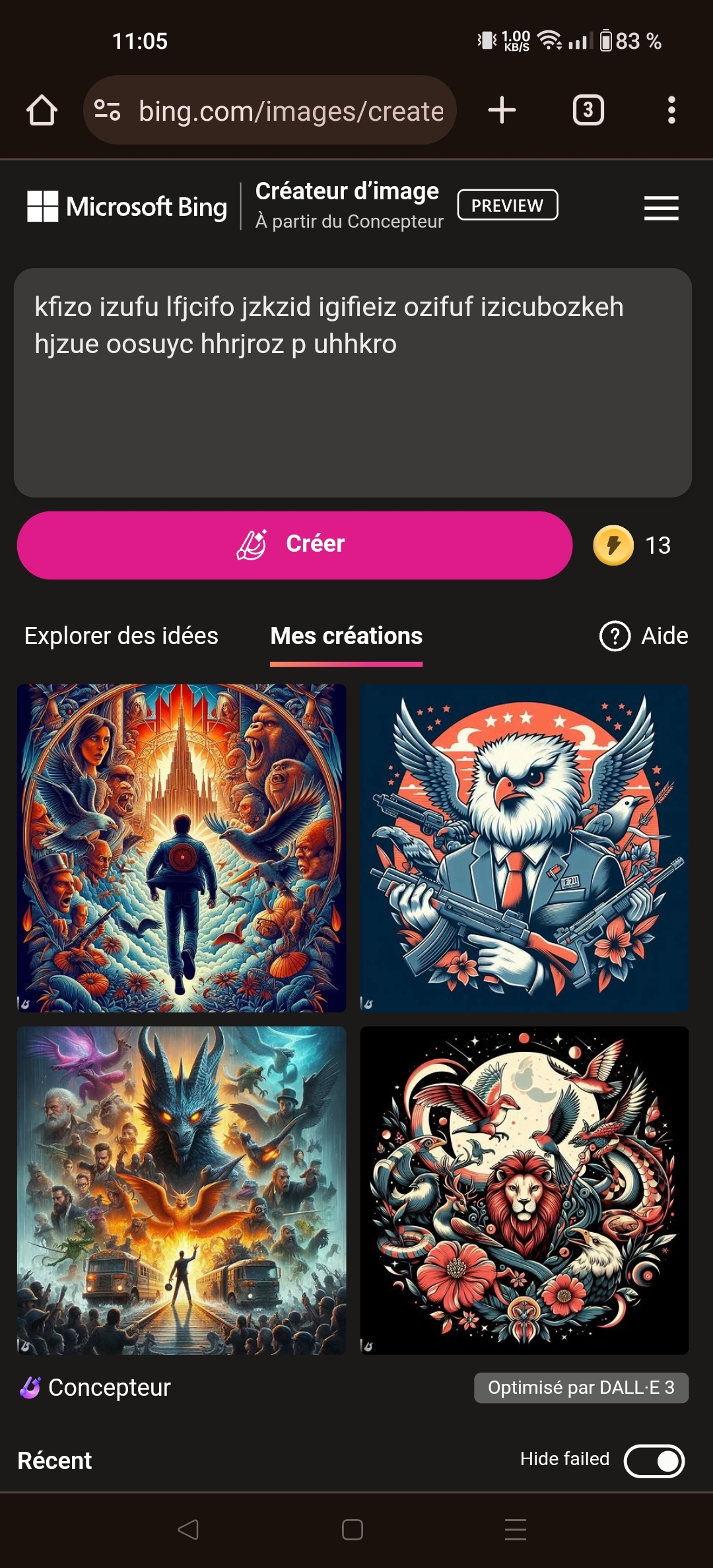
Task: Open the browser overflow menu
Action: pos(671,110)
